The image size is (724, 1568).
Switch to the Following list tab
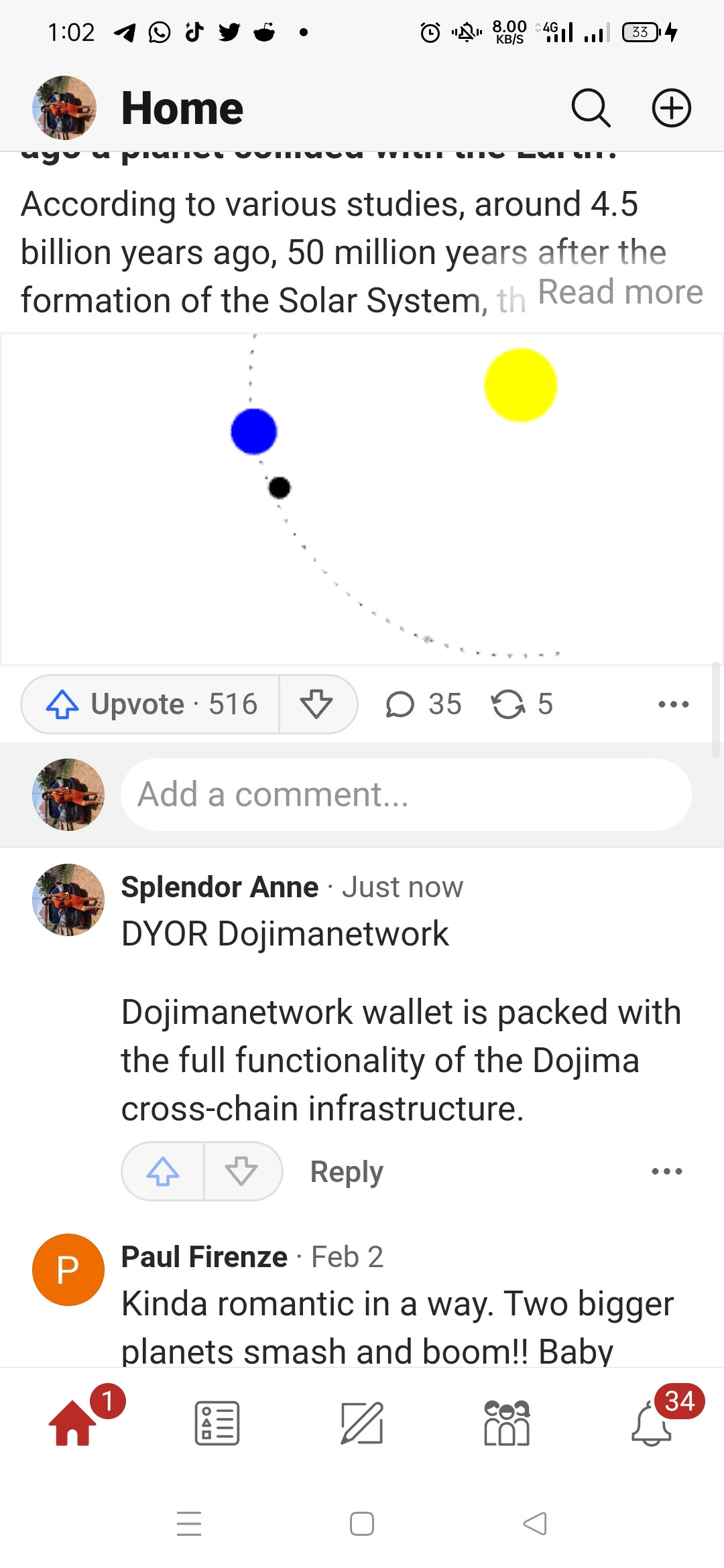click(x=217, y=1423)
